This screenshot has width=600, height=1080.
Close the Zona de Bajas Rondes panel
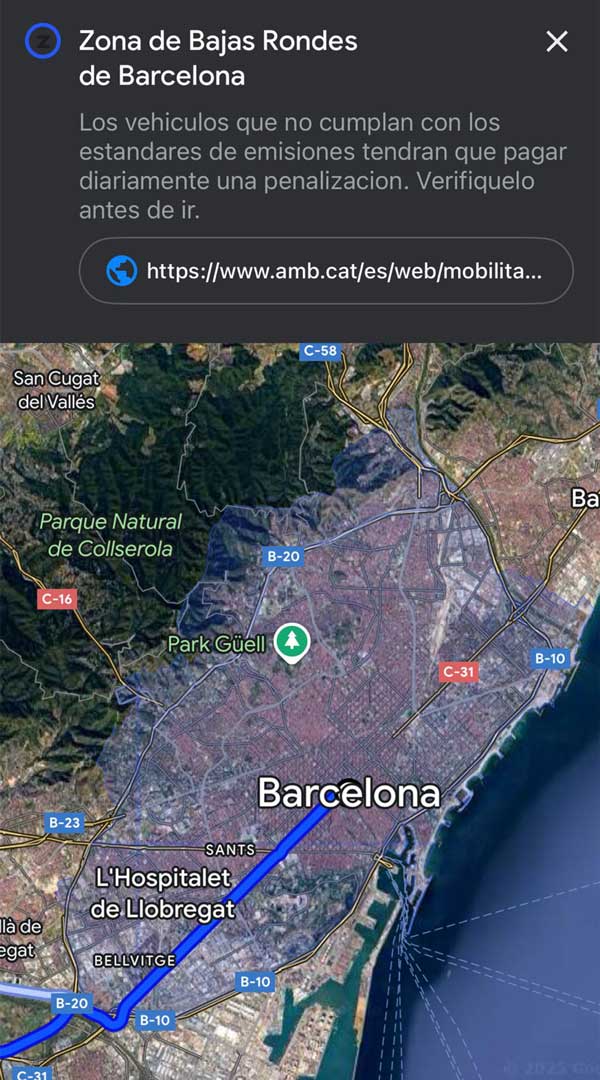557,41
